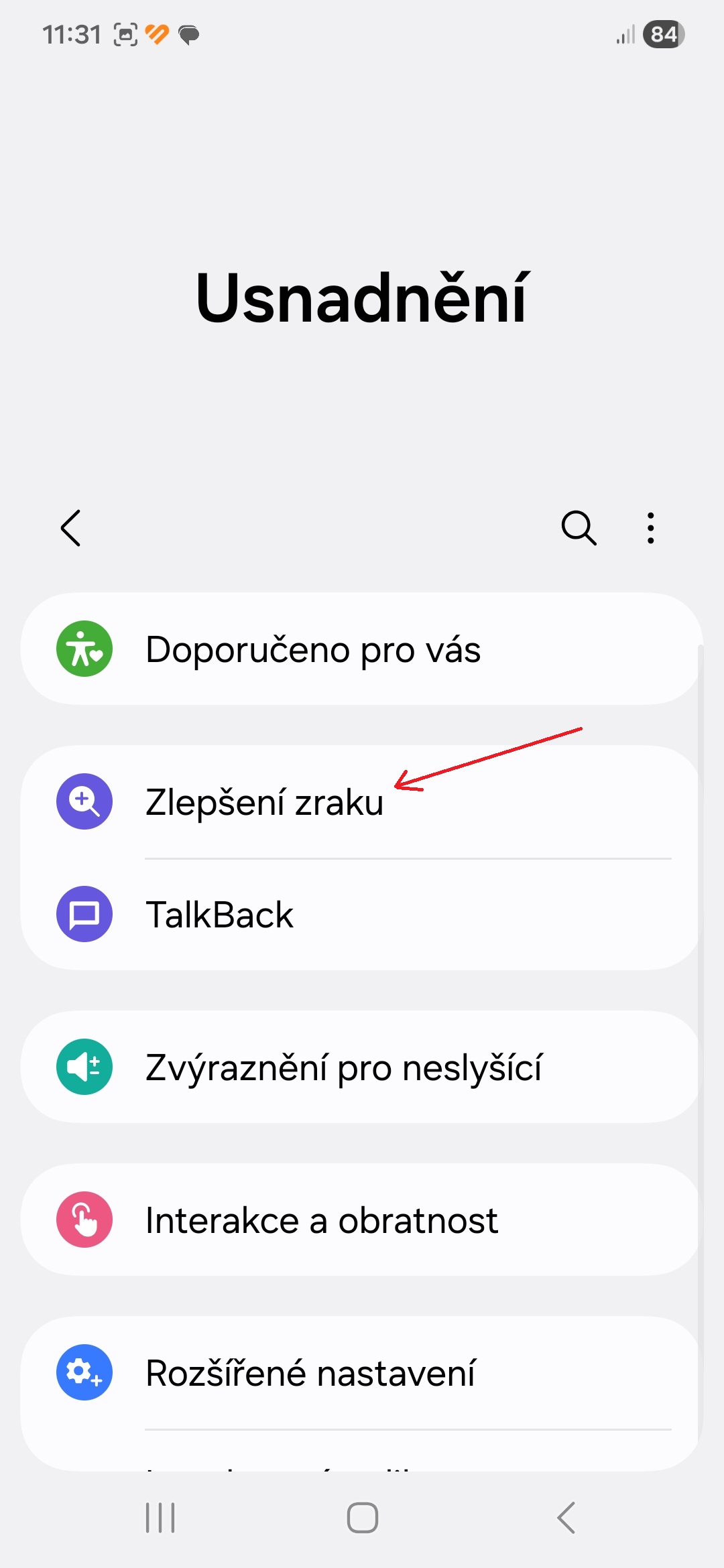Open search in Usnadnění settings
This screenshot has height=1568, width=724.
pyautogui.click(x=579, y=528)
